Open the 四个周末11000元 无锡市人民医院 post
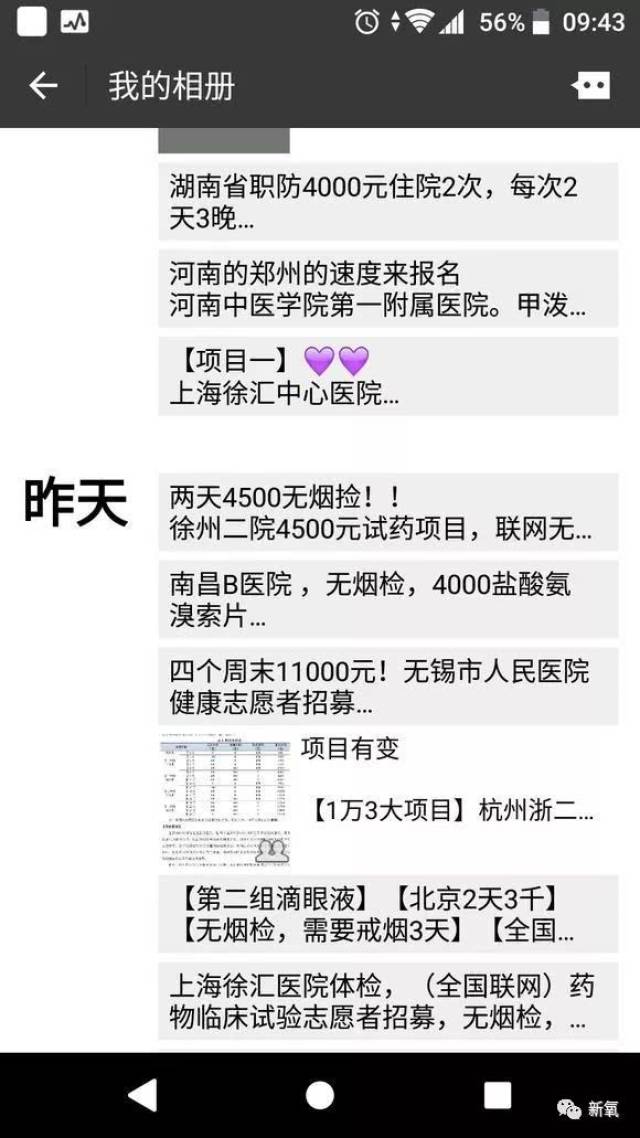Image resolution: width=640 pixels, height=1138 pixels. pos(388,686)
